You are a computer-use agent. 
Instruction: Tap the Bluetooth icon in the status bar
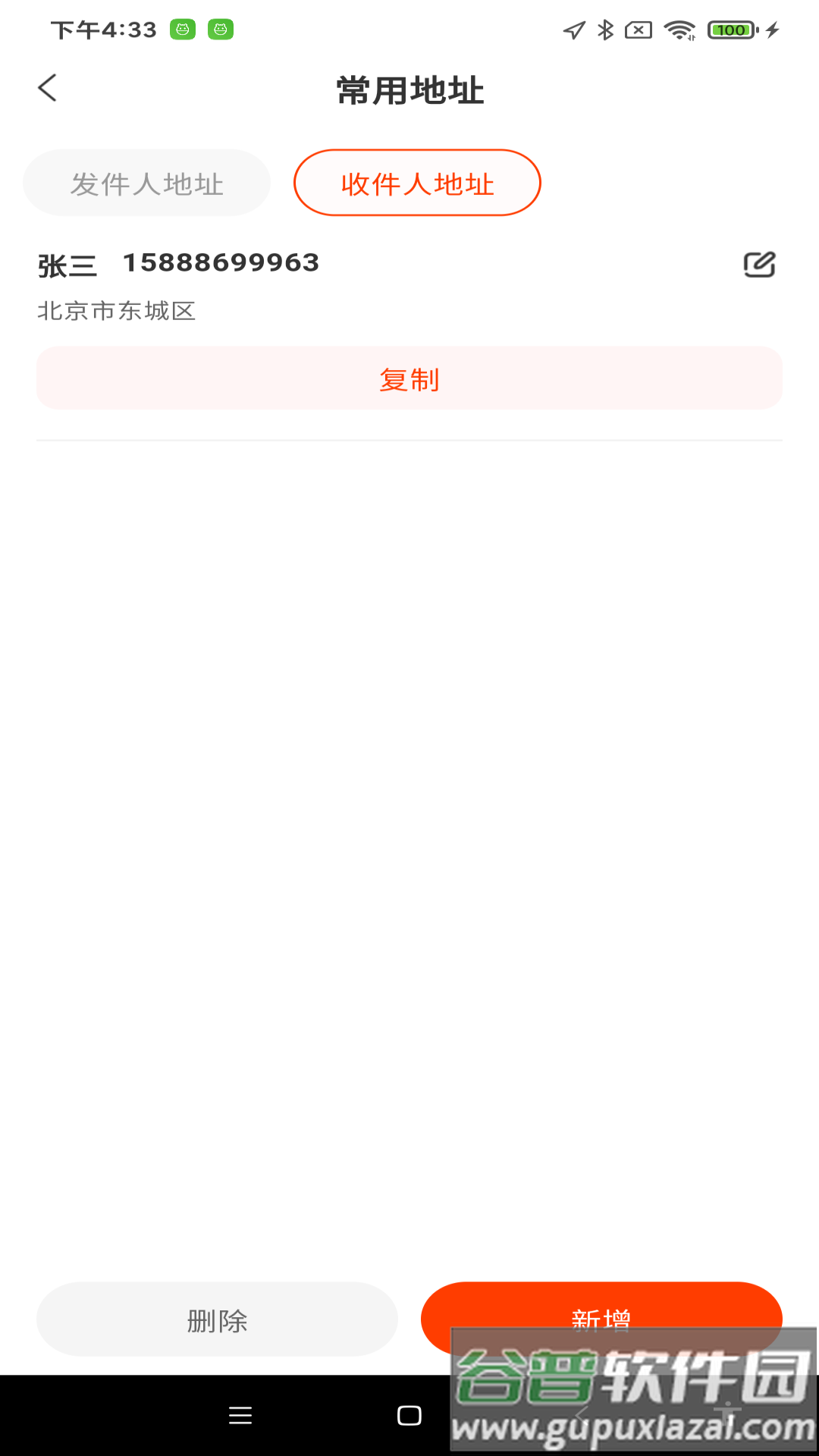(604, 30)
